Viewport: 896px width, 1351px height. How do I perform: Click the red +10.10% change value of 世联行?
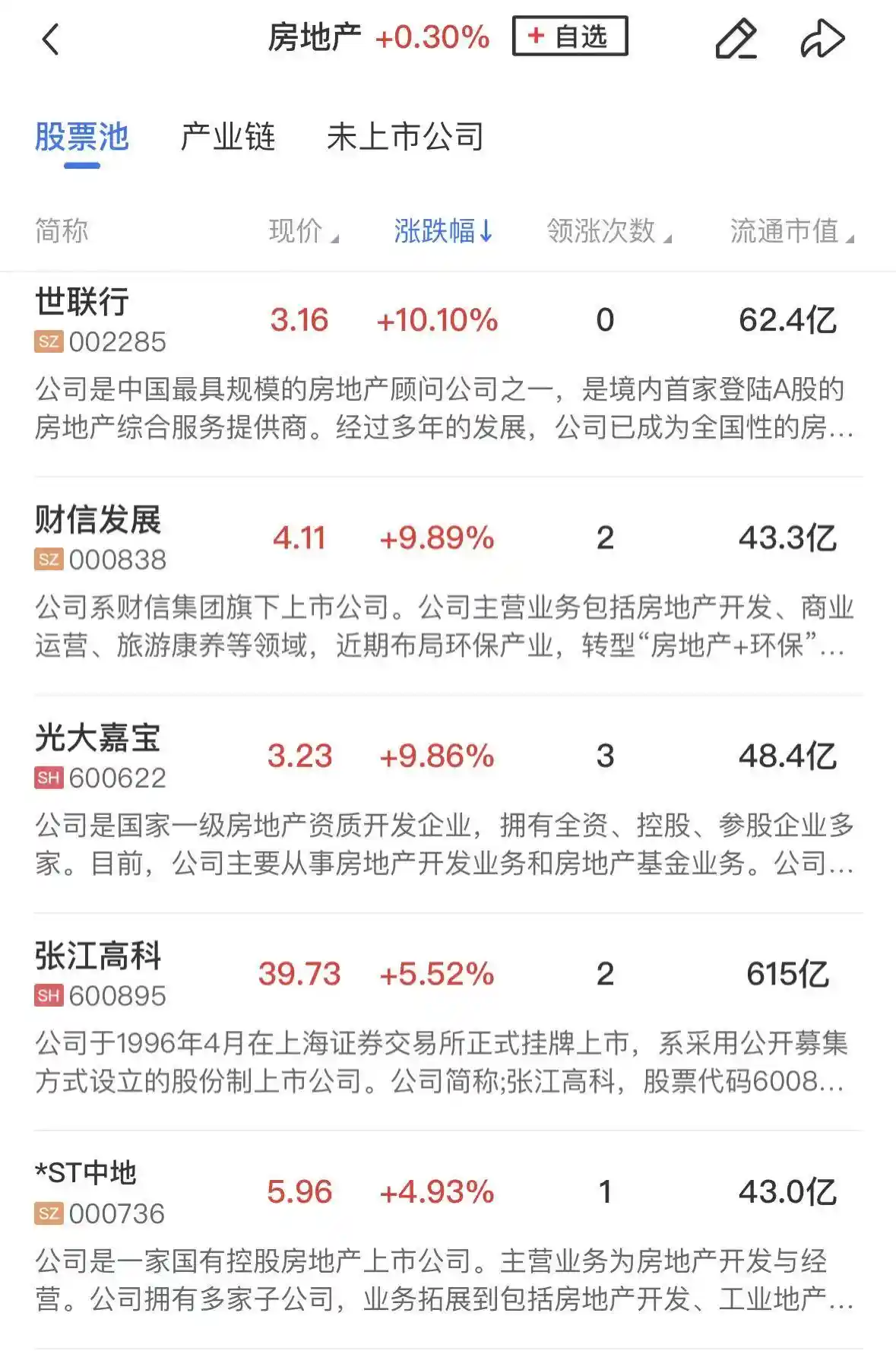(x=437, y=320)
